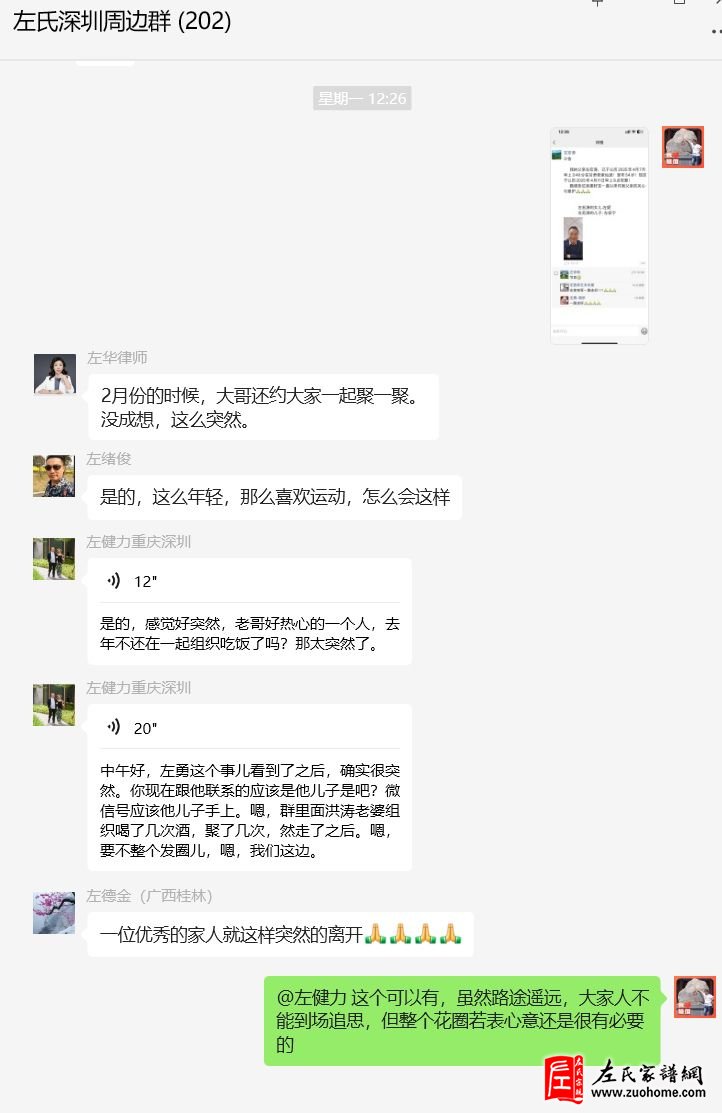Open 左华律师's profile avatar
This screenshot has height=1113, width=722.
(x=54, y=374)
